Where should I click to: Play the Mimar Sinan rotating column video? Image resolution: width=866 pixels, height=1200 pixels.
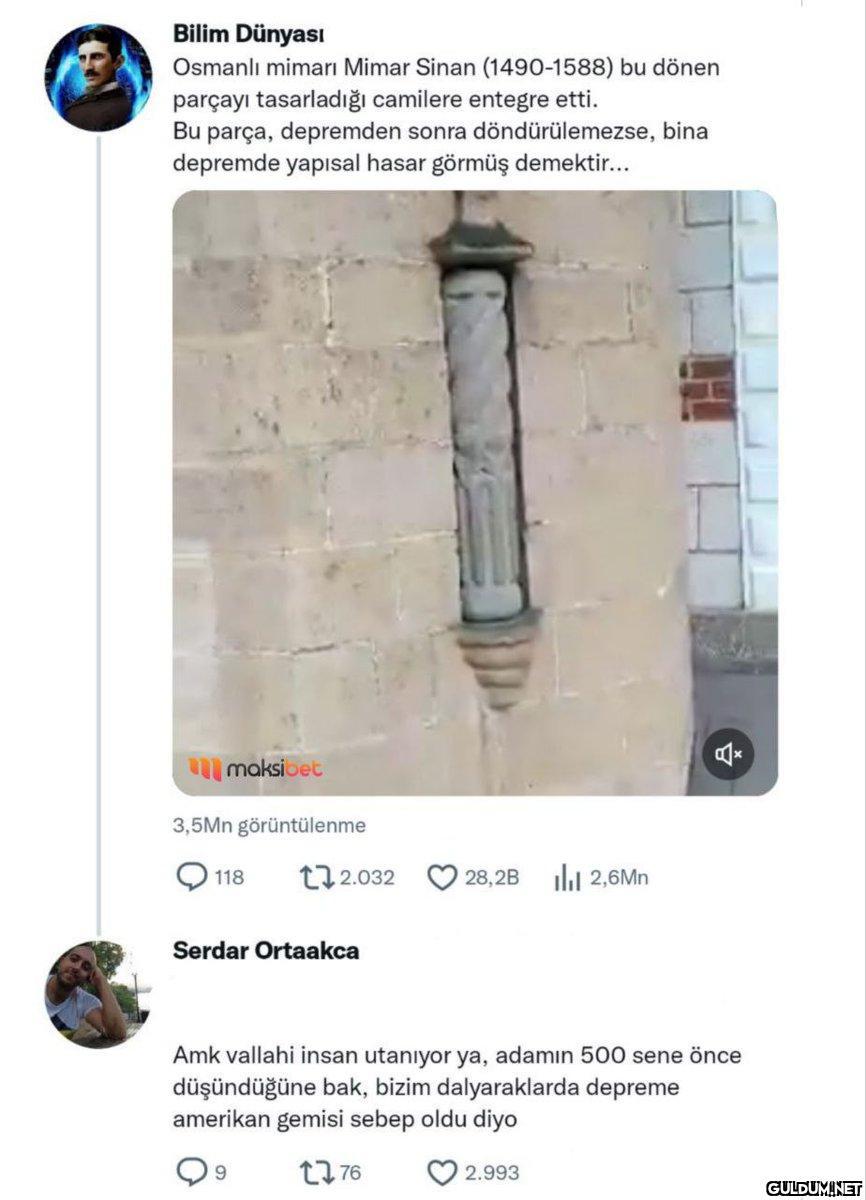click(x=475, y=492)
